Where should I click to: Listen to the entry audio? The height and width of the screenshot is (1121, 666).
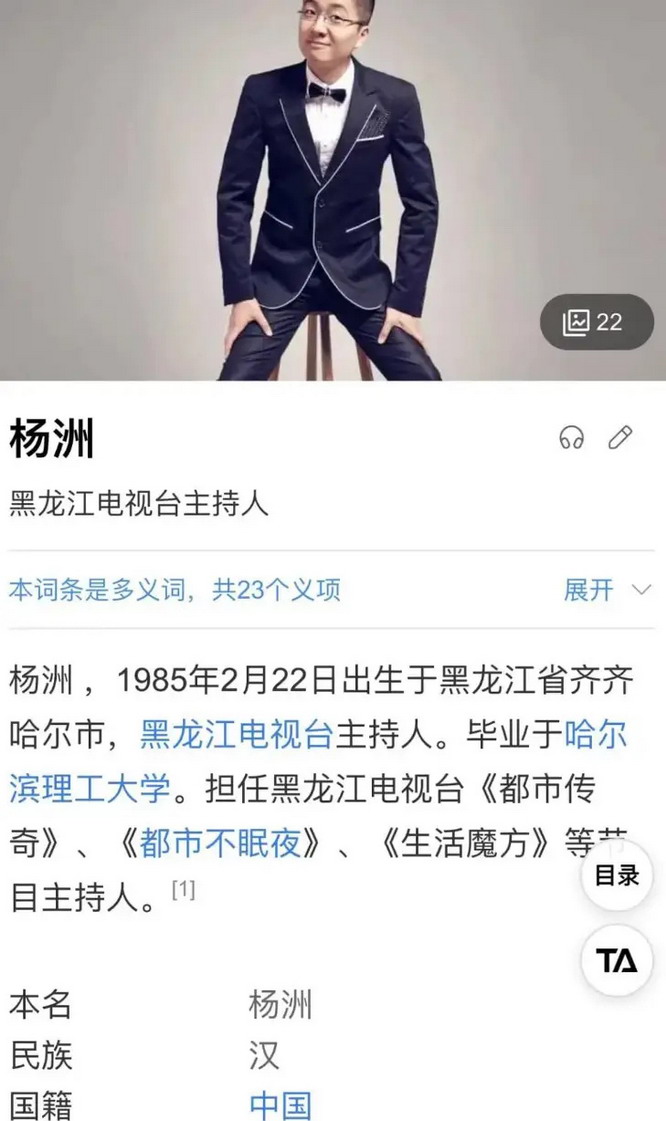(571, 438)
